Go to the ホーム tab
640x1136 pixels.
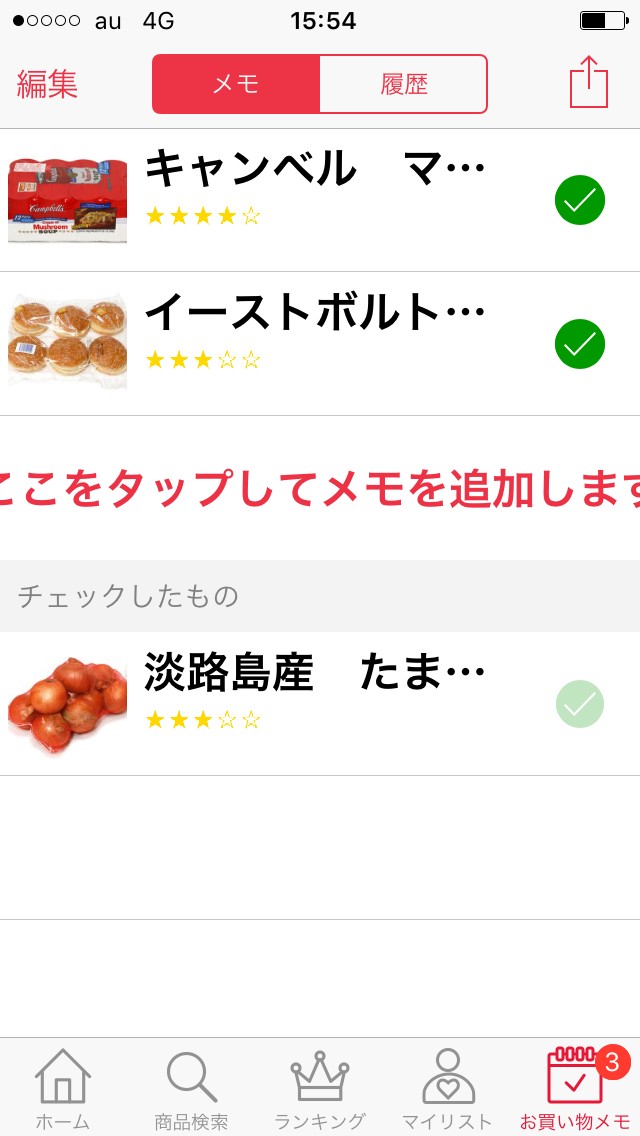63,1090
